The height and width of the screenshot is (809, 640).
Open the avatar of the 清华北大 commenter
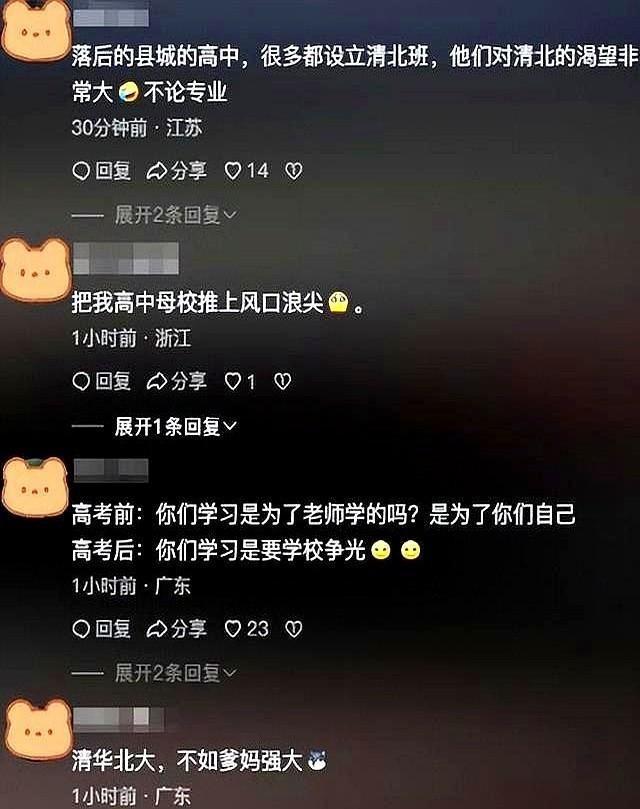click(x=36, y=730)
